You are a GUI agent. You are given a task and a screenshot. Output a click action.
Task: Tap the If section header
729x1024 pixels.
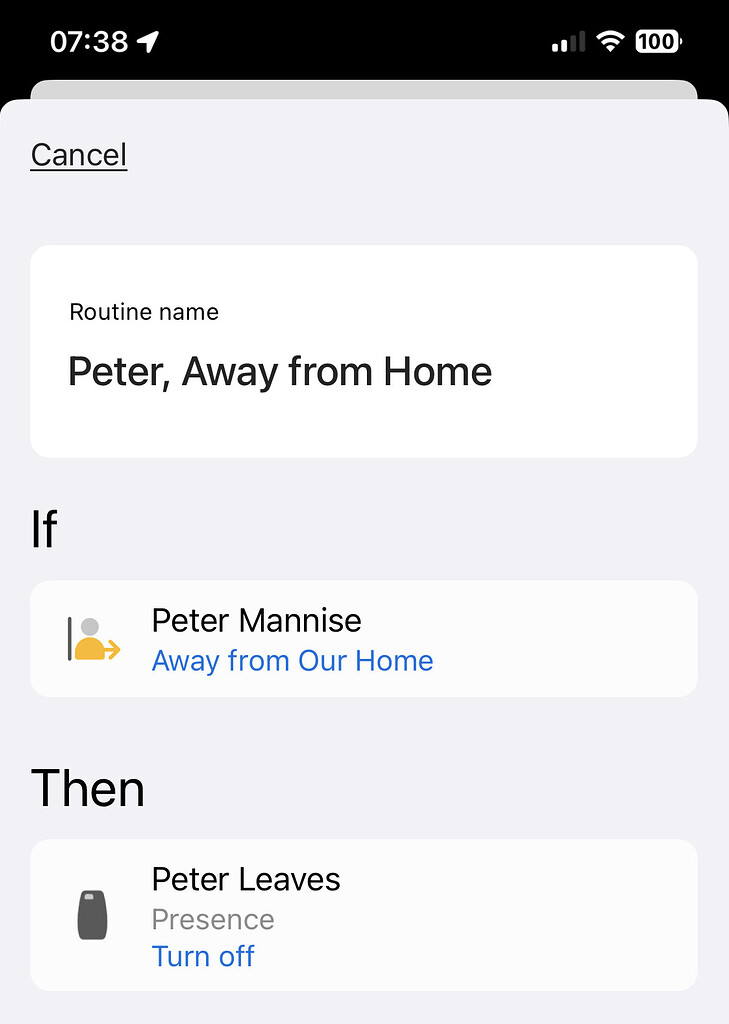click(x=45, y=528)
